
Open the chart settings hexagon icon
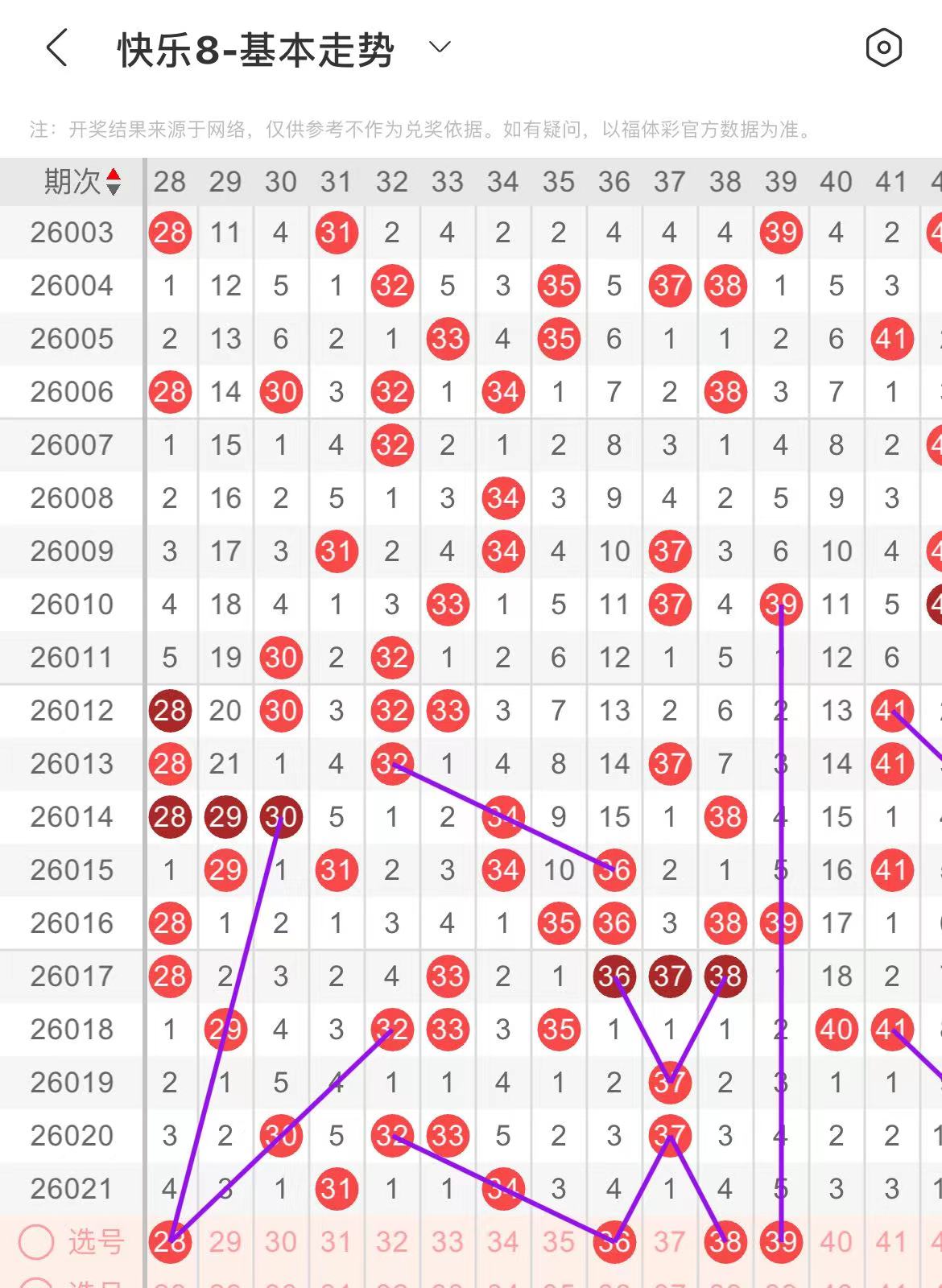pos(883,48)
